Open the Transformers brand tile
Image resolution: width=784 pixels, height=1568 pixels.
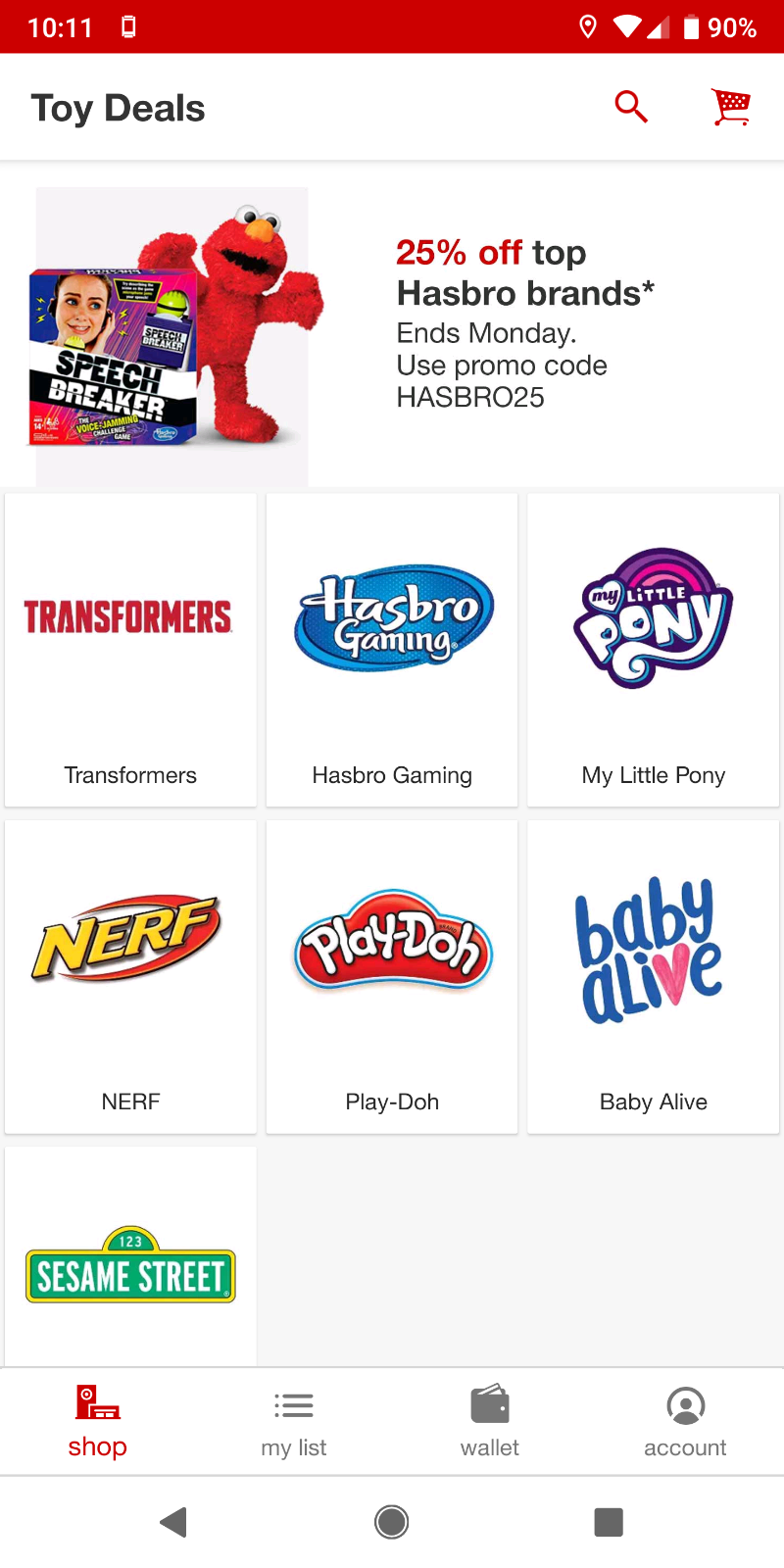[x=130, y=650]
